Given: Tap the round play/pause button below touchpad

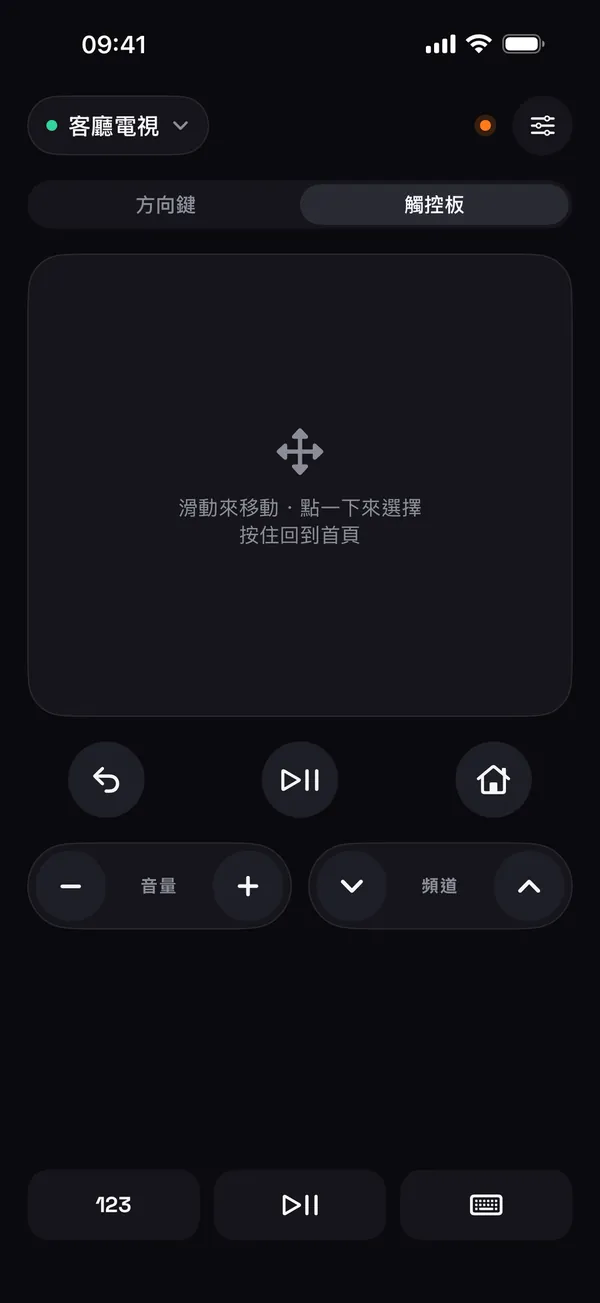Looking at the screenshot, I should click(x=300, y=780).
